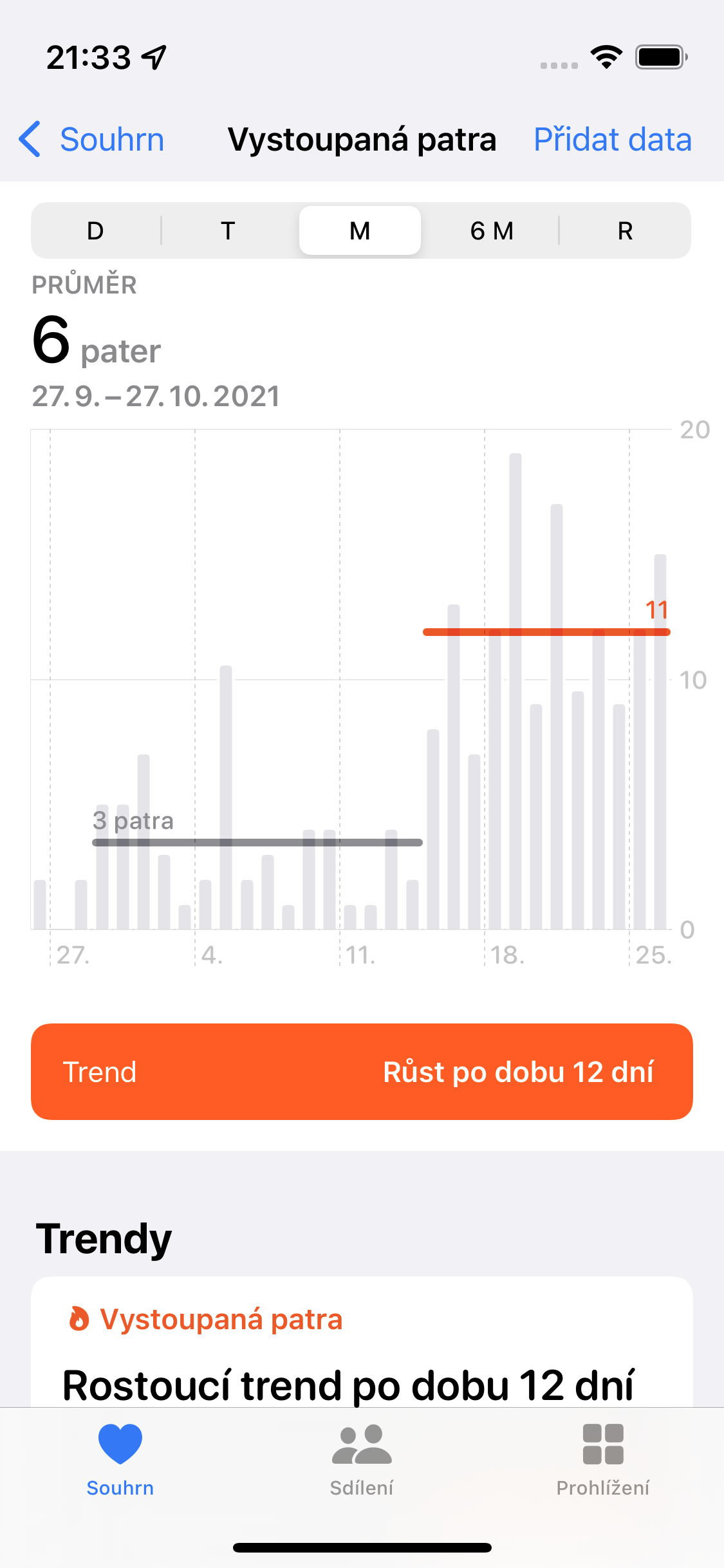
Task: Switch chart to the D day view
Action: (95, 231)
